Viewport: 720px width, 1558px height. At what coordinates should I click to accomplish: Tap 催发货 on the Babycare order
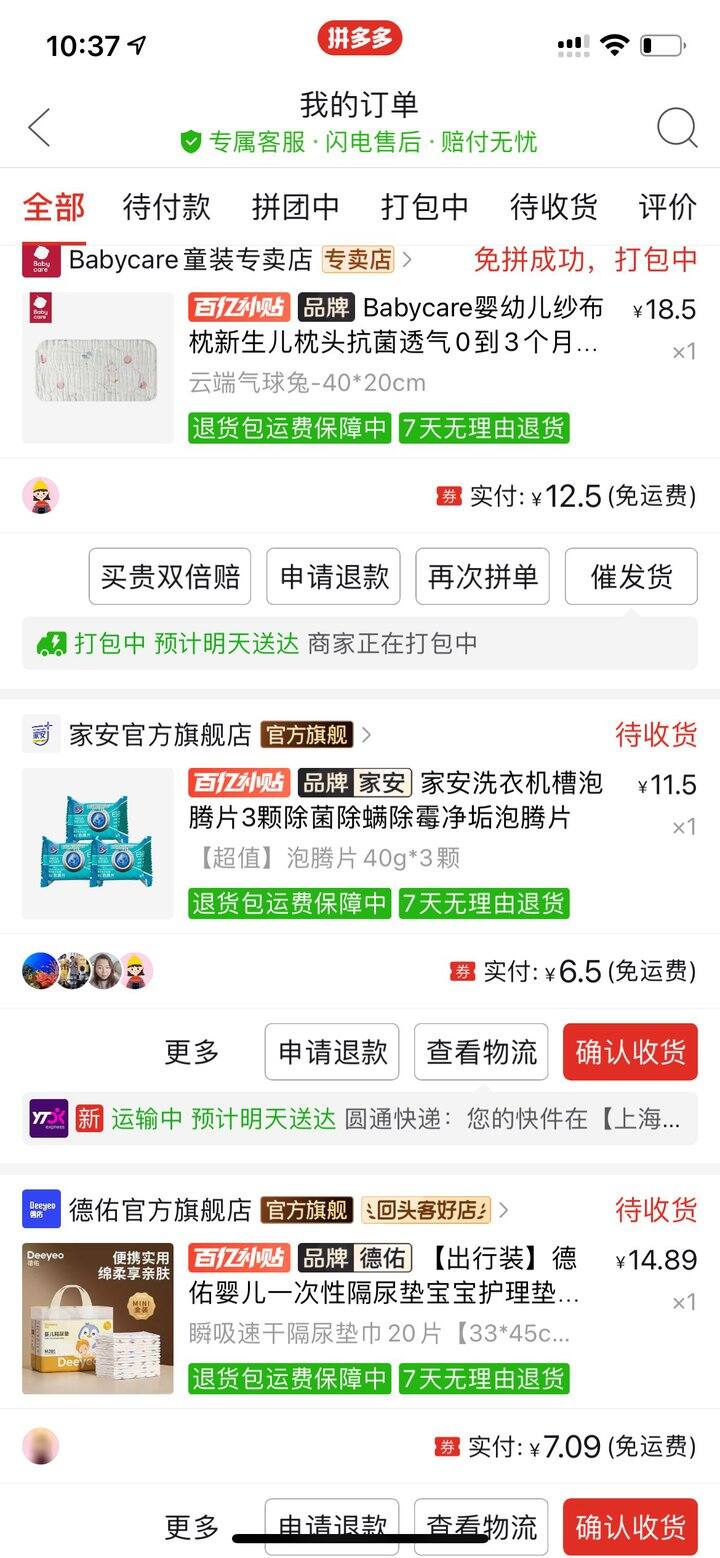tap(631, 576)
